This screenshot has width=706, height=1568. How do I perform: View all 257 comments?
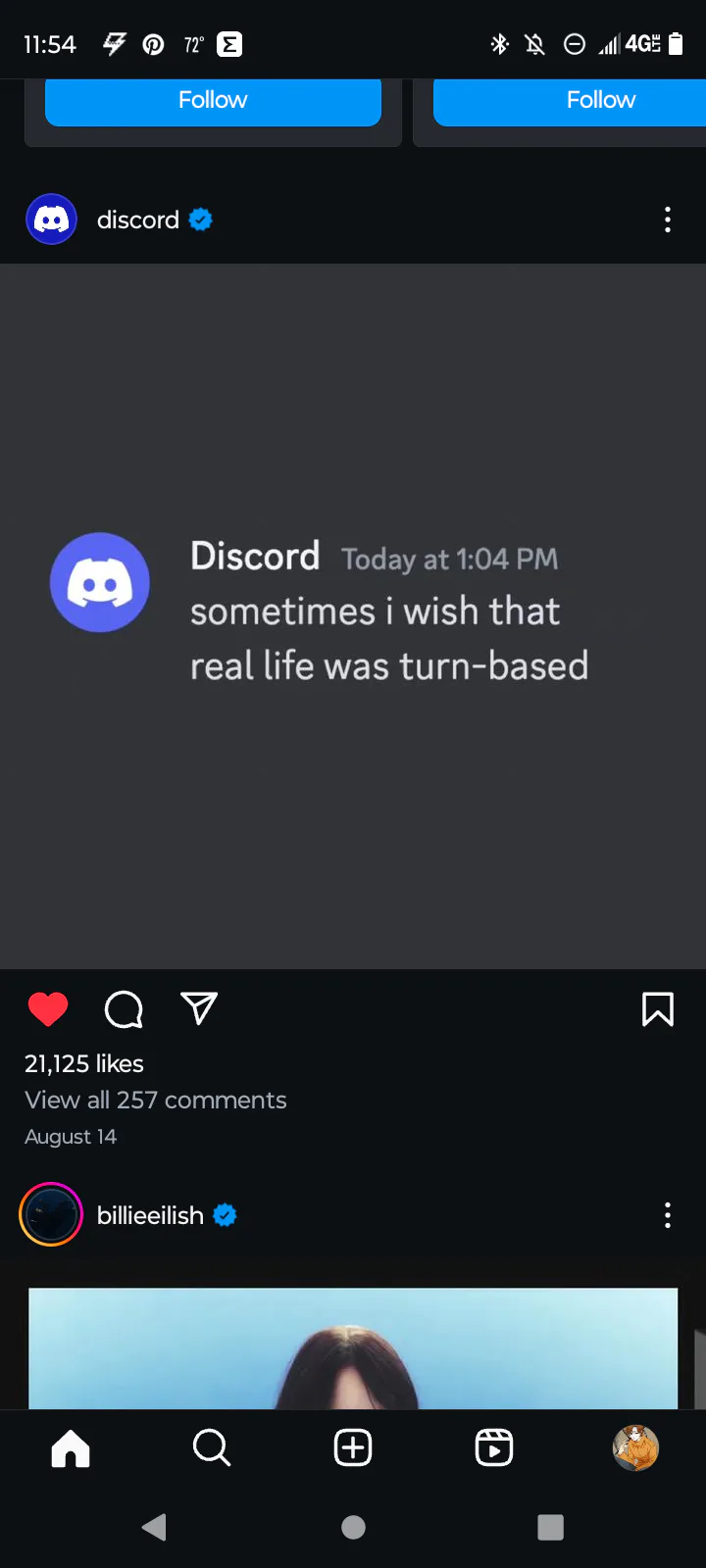tap(156, 1100)
